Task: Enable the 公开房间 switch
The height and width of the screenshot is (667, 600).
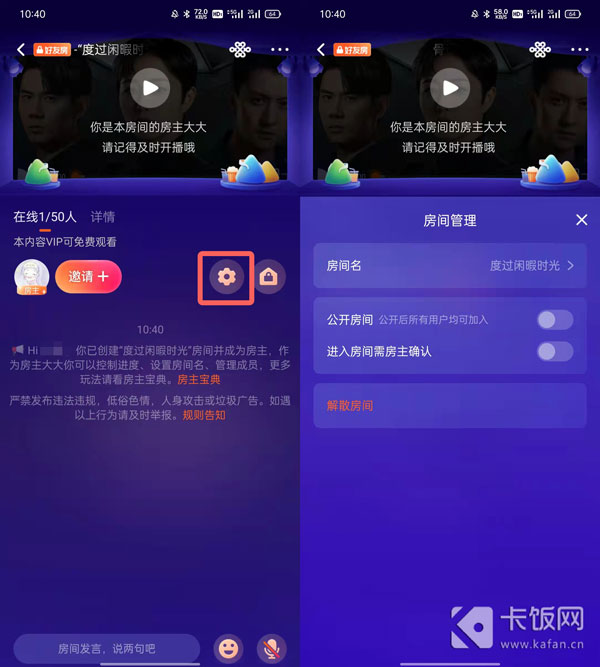Action: (555, 320)
